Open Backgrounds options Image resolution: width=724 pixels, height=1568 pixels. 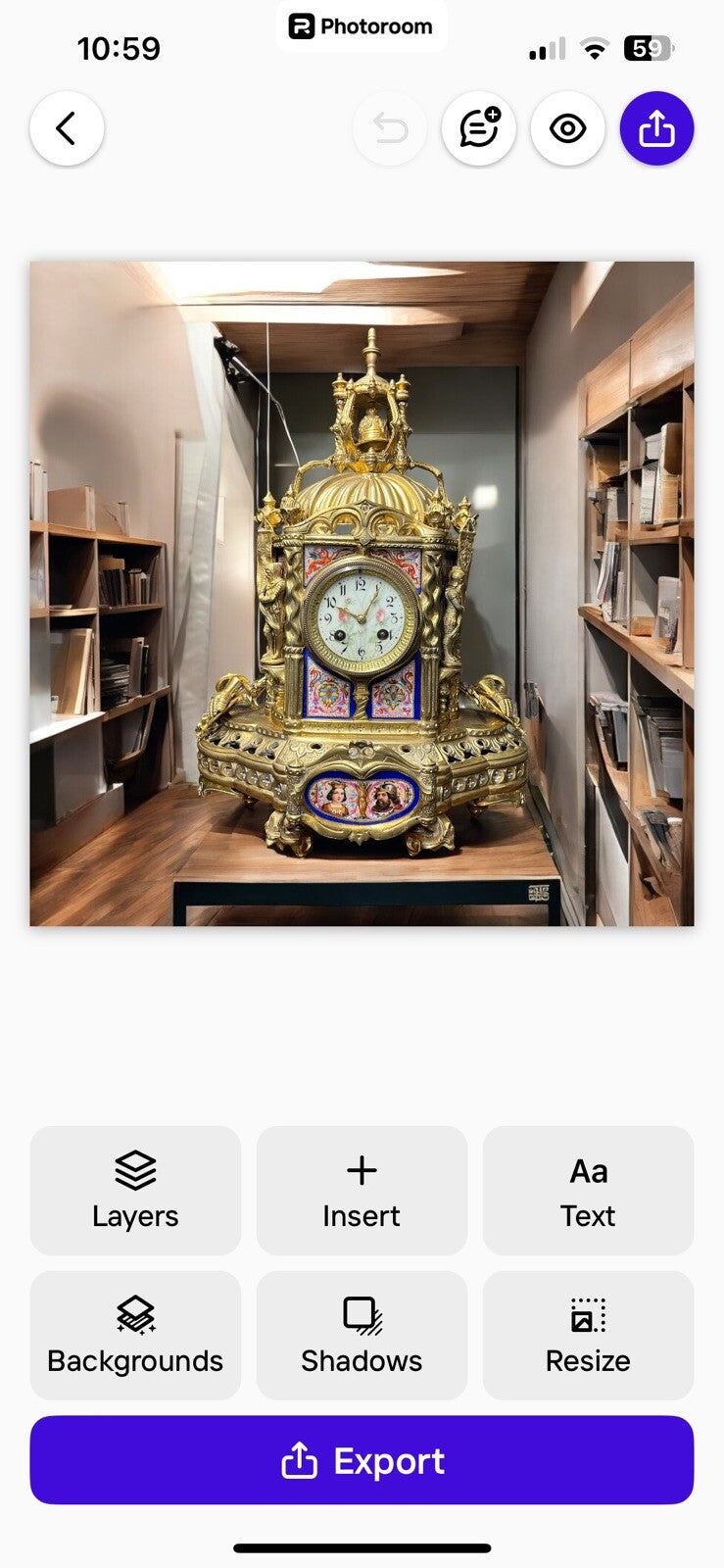135,1335
